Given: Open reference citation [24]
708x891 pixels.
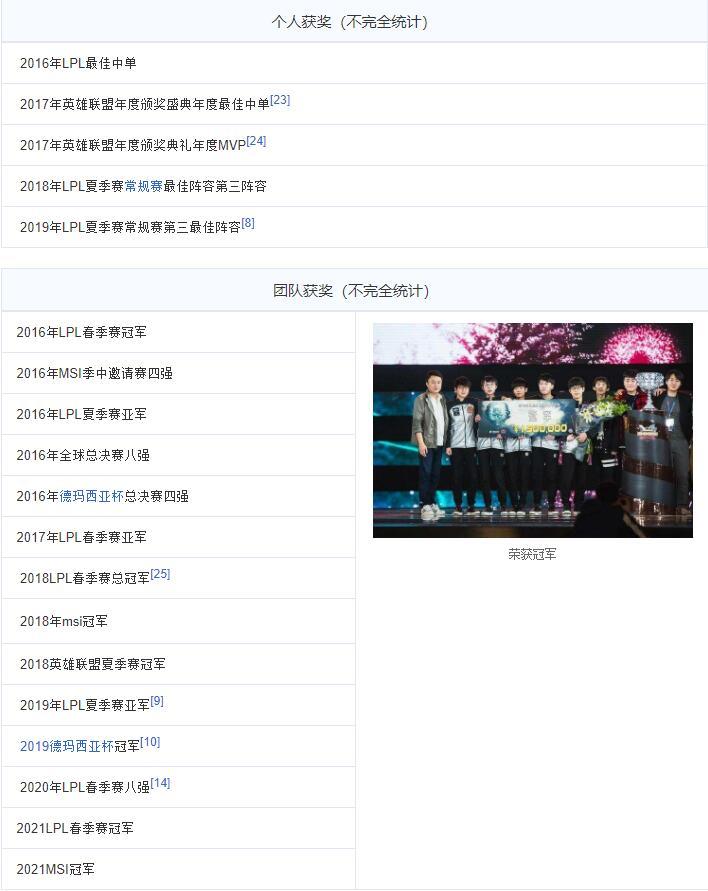Looking at the screenshot, I should pyautogui.click(x=256, y=141).
